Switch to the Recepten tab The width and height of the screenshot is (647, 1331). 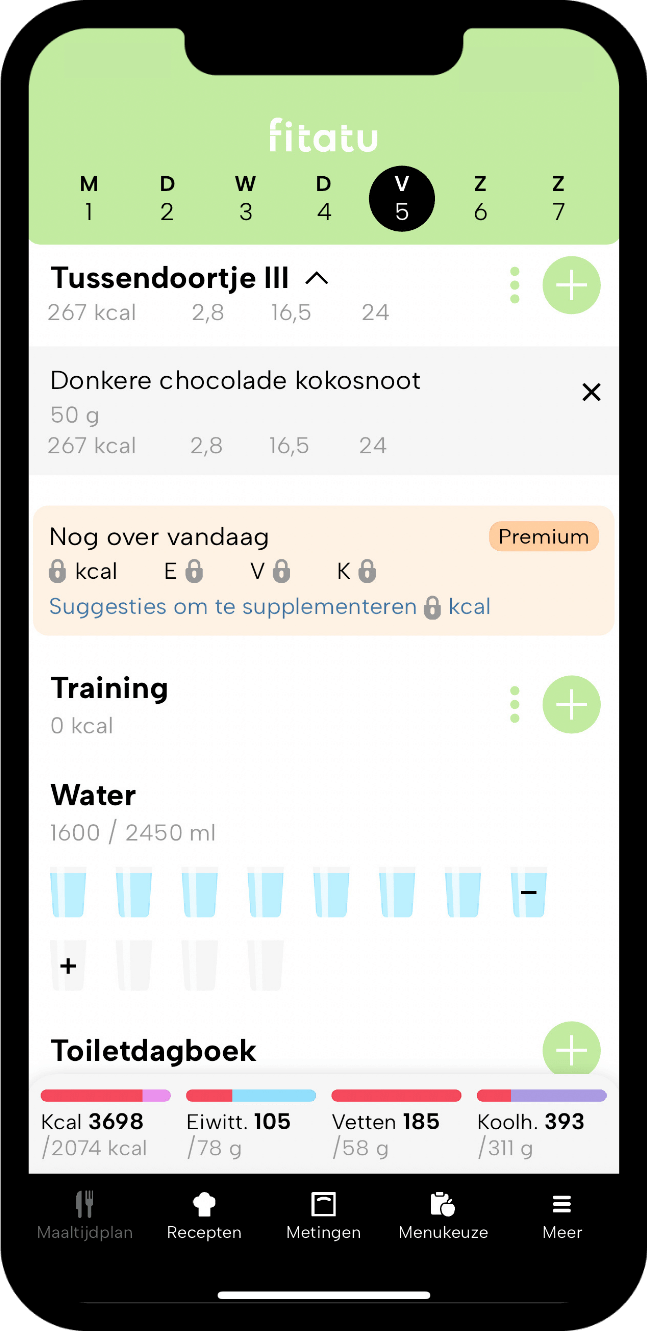(204, 1216)
